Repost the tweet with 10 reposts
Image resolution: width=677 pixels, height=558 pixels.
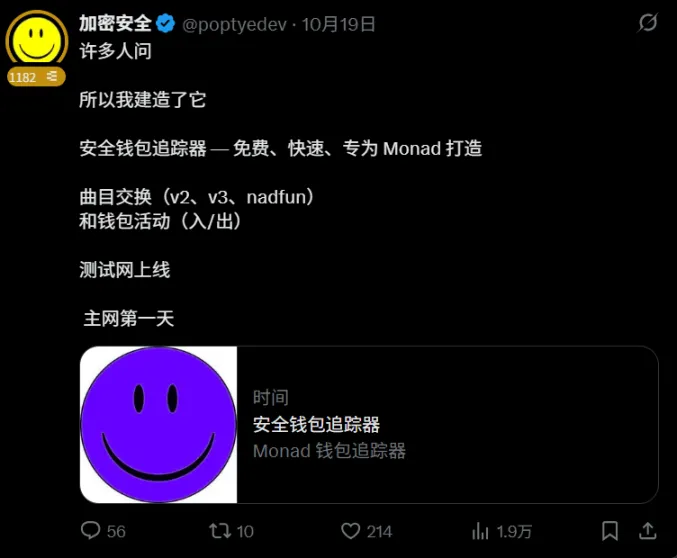pos(219,530)
